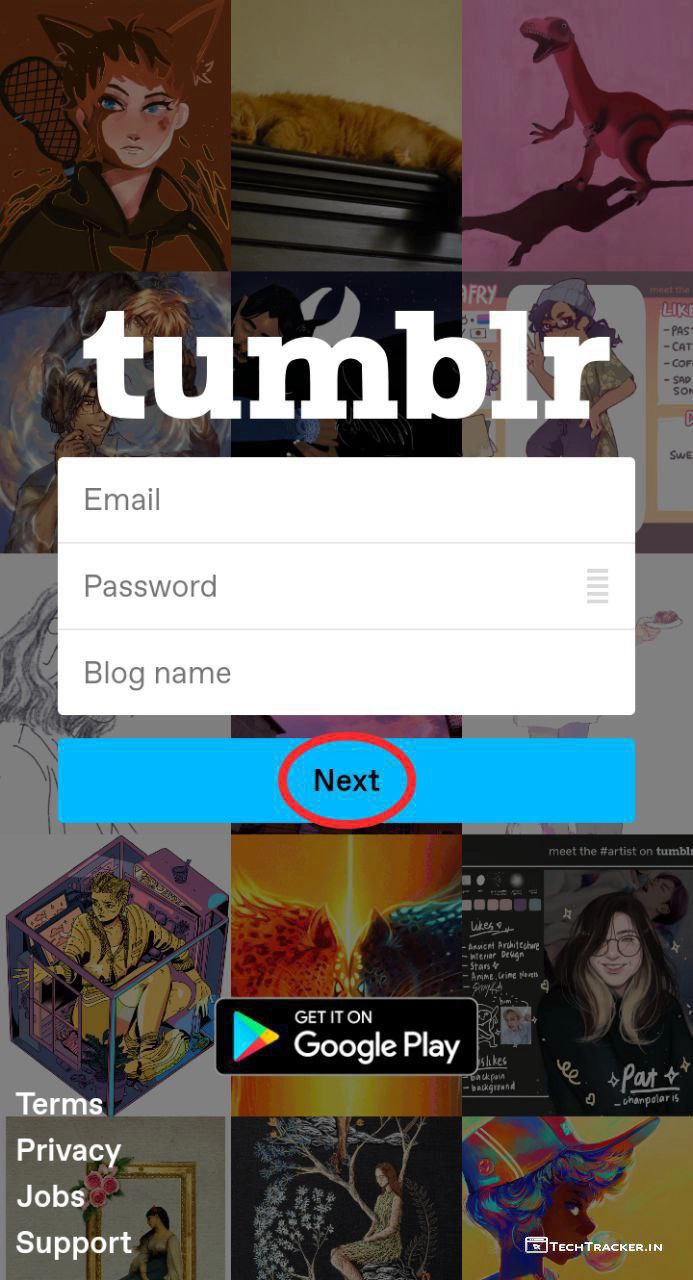Open the Terms link

60,1104
